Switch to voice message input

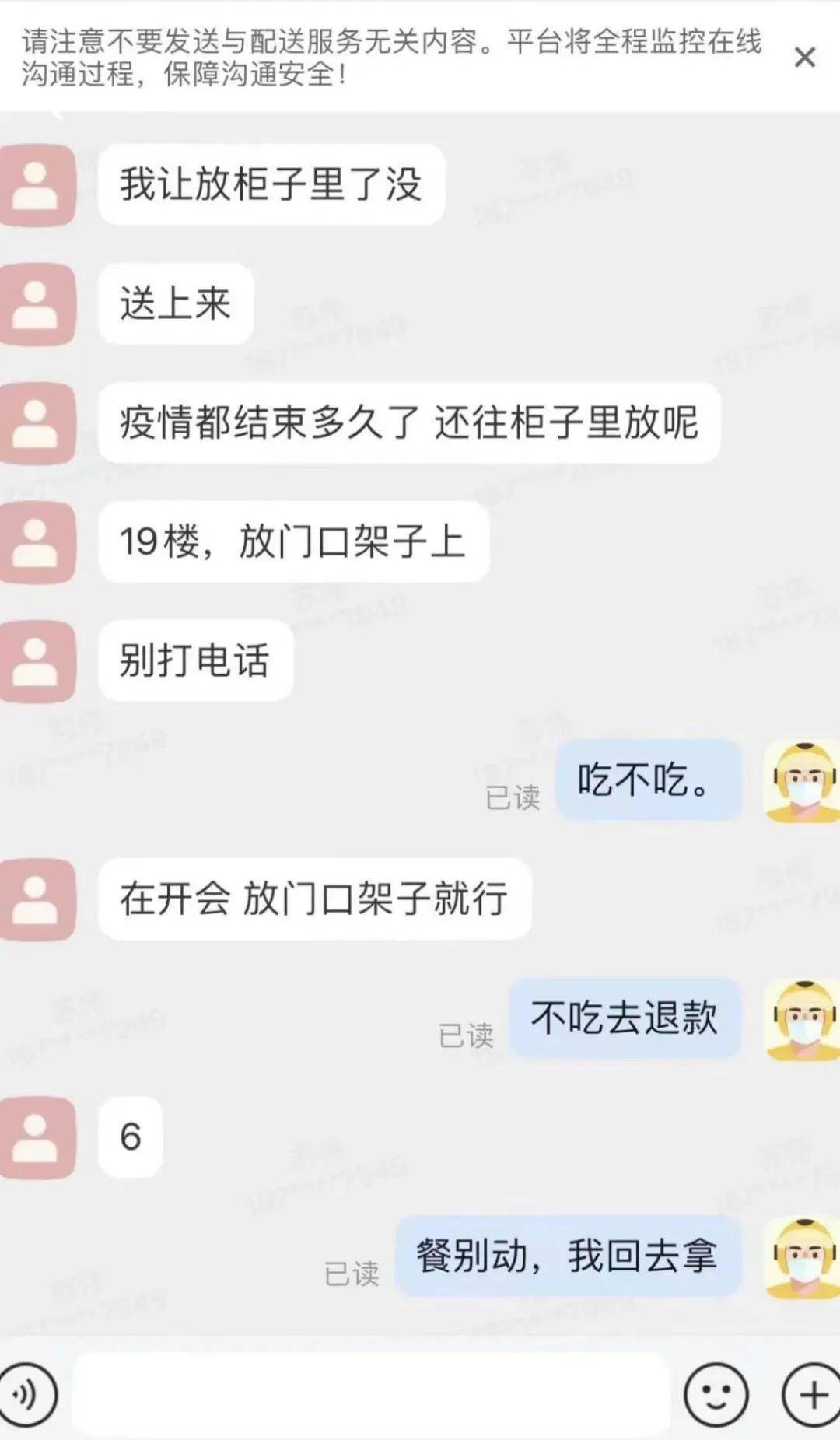[x=28, y=1396]
